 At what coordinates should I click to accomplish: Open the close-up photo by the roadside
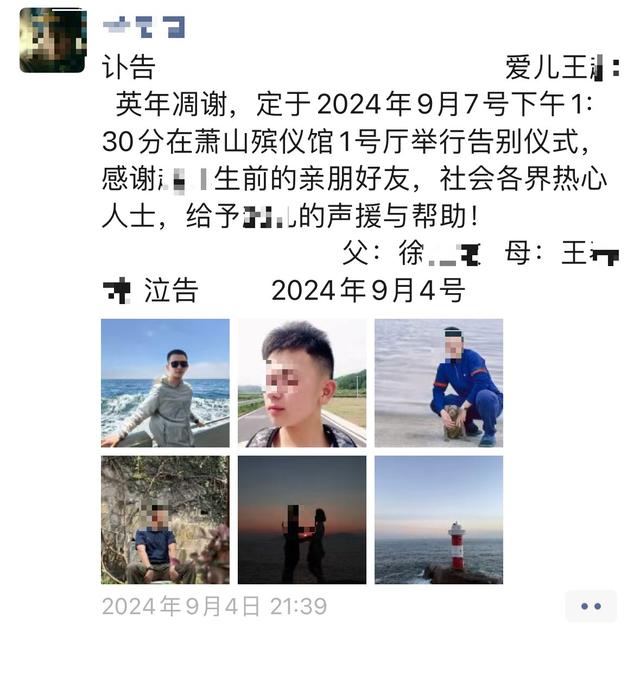[x=302, y=383]
